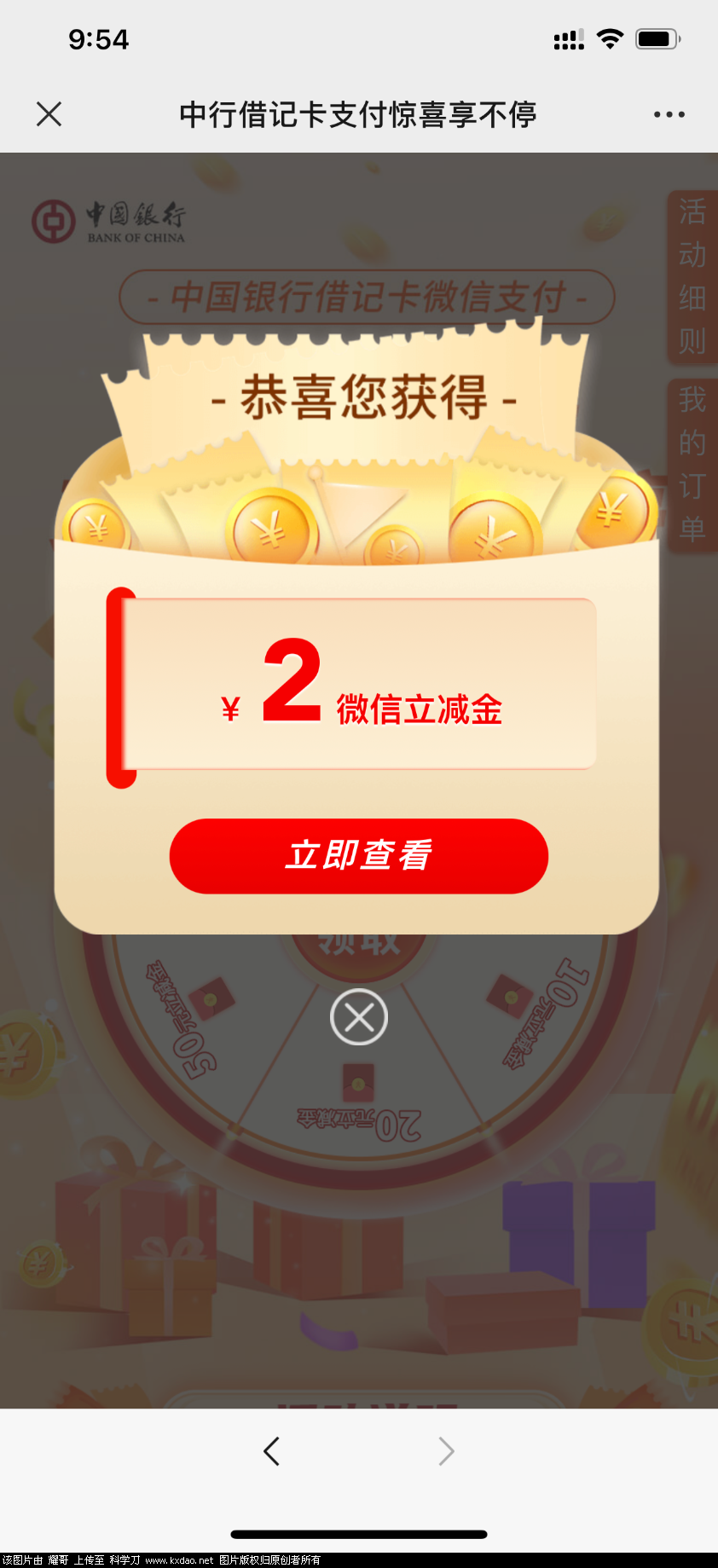This screenshot has width=718, height=1568.
Task: Go back using the browser back arrow
Action: pos(272,1451)
